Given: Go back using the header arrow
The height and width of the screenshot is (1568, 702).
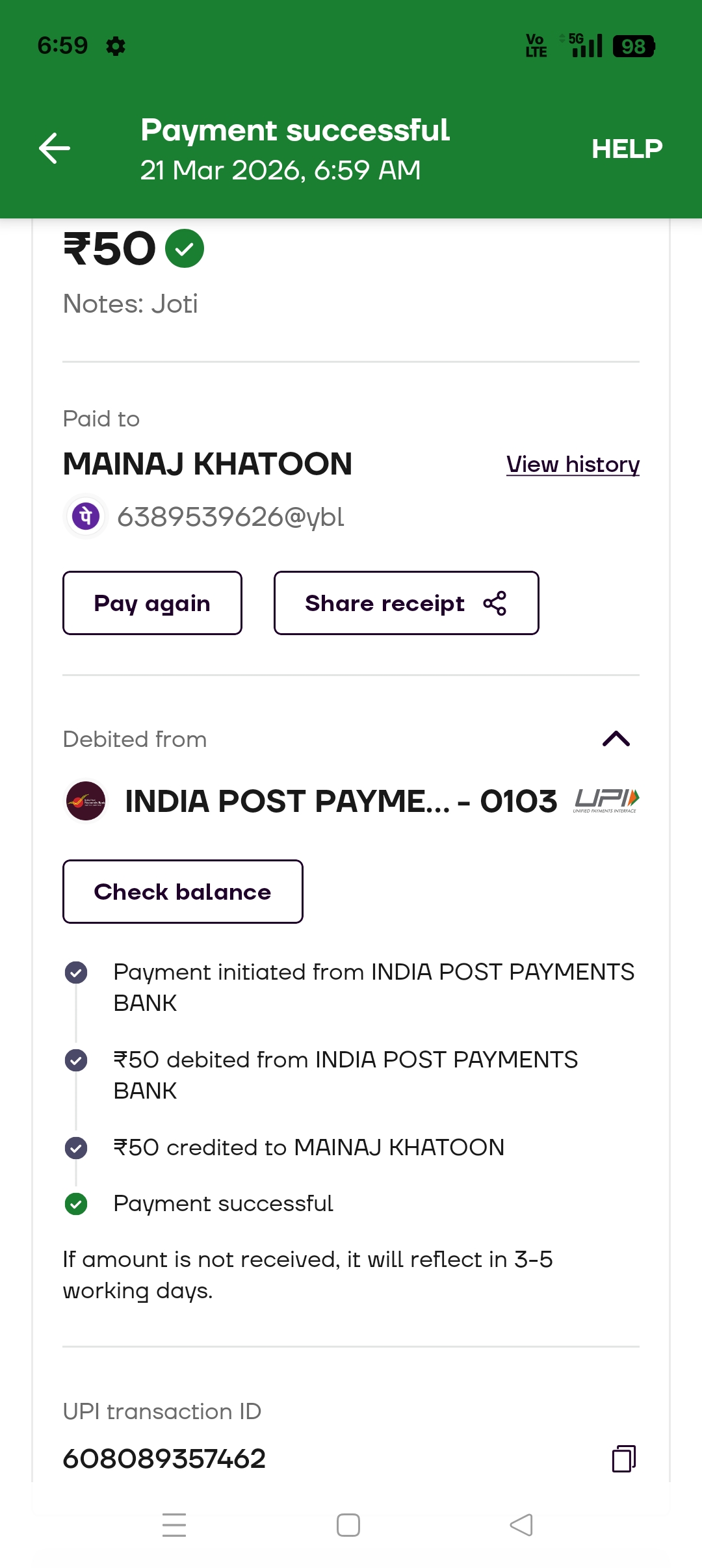Looking at the screenshot, I should 55,148.
